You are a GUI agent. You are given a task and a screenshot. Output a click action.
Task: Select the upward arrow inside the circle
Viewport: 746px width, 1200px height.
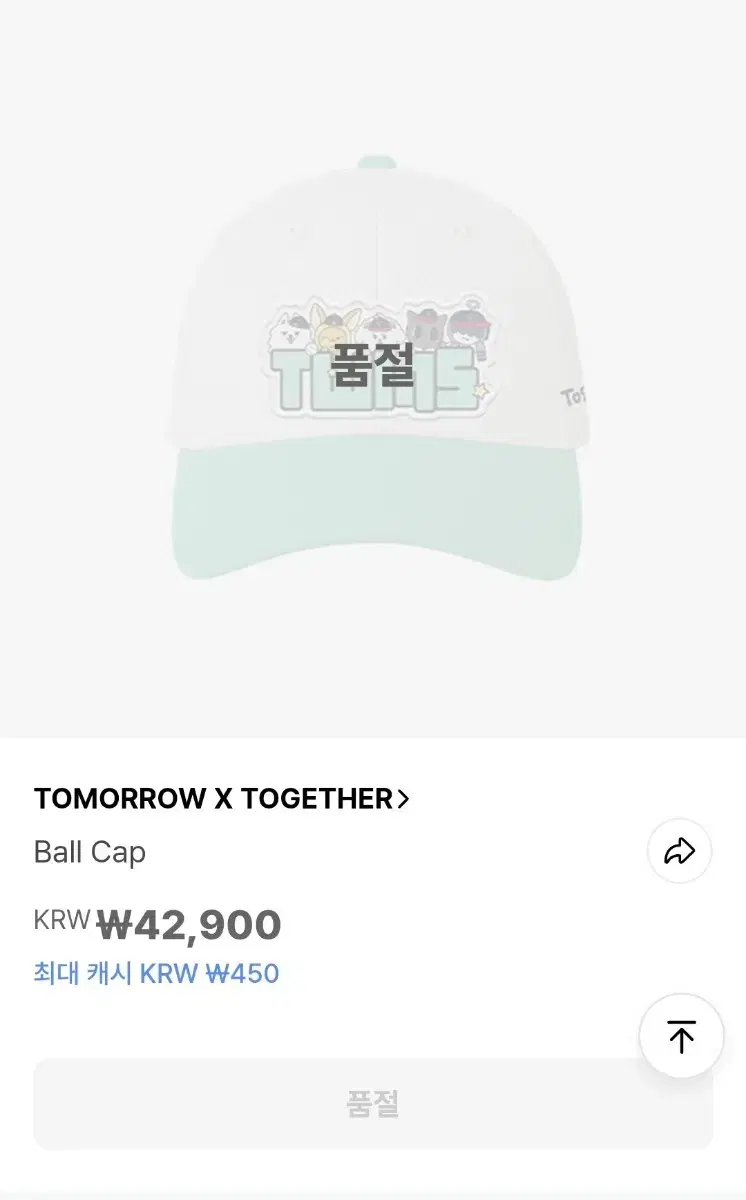tap(681, 1036)
